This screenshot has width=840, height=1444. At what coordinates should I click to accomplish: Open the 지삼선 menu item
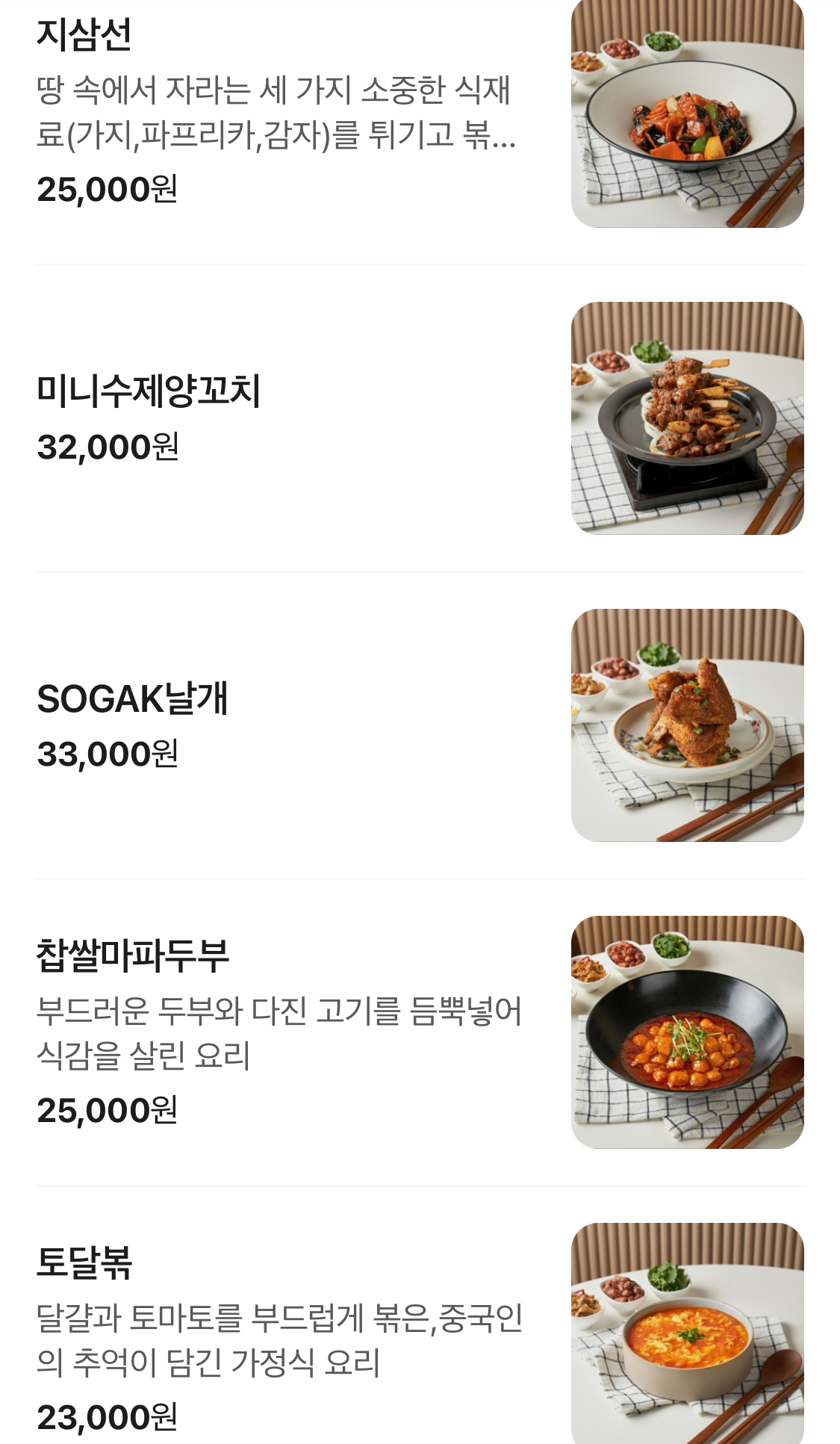click(84, 34)
